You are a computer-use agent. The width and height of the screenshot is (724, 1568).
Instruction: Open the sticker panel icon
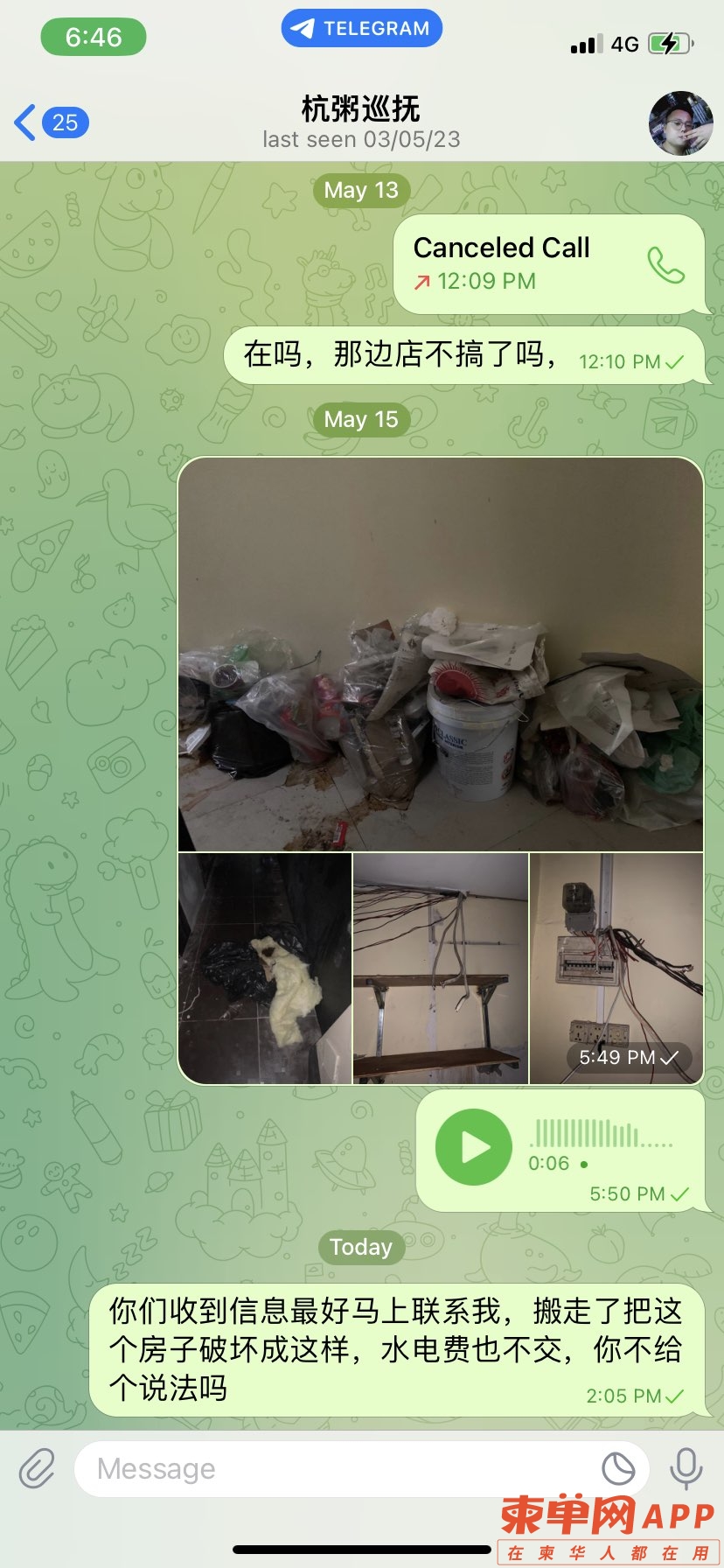point(618,1468)
